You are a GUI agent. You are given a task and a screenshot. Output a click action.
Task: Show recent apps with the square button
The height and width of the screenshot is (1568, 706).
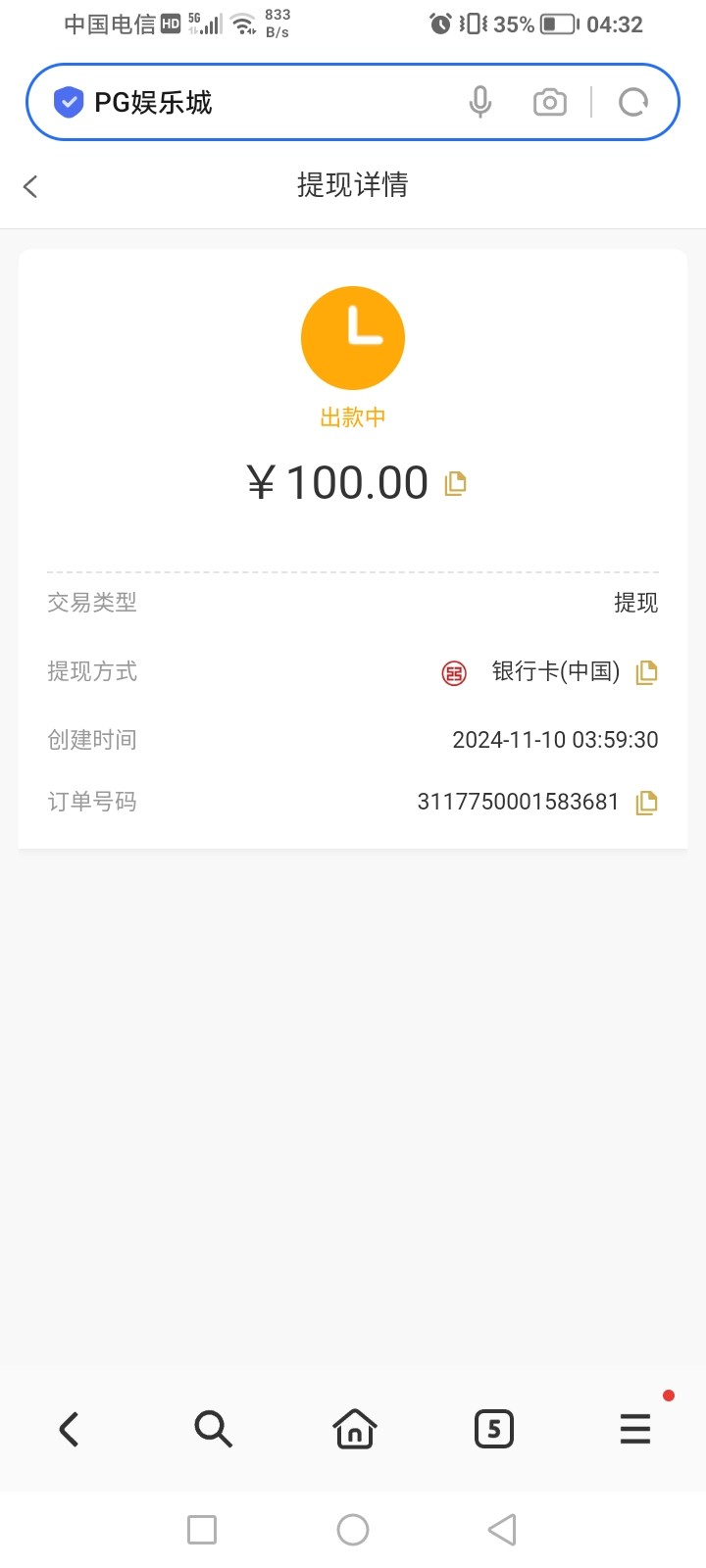(202, 1530)
